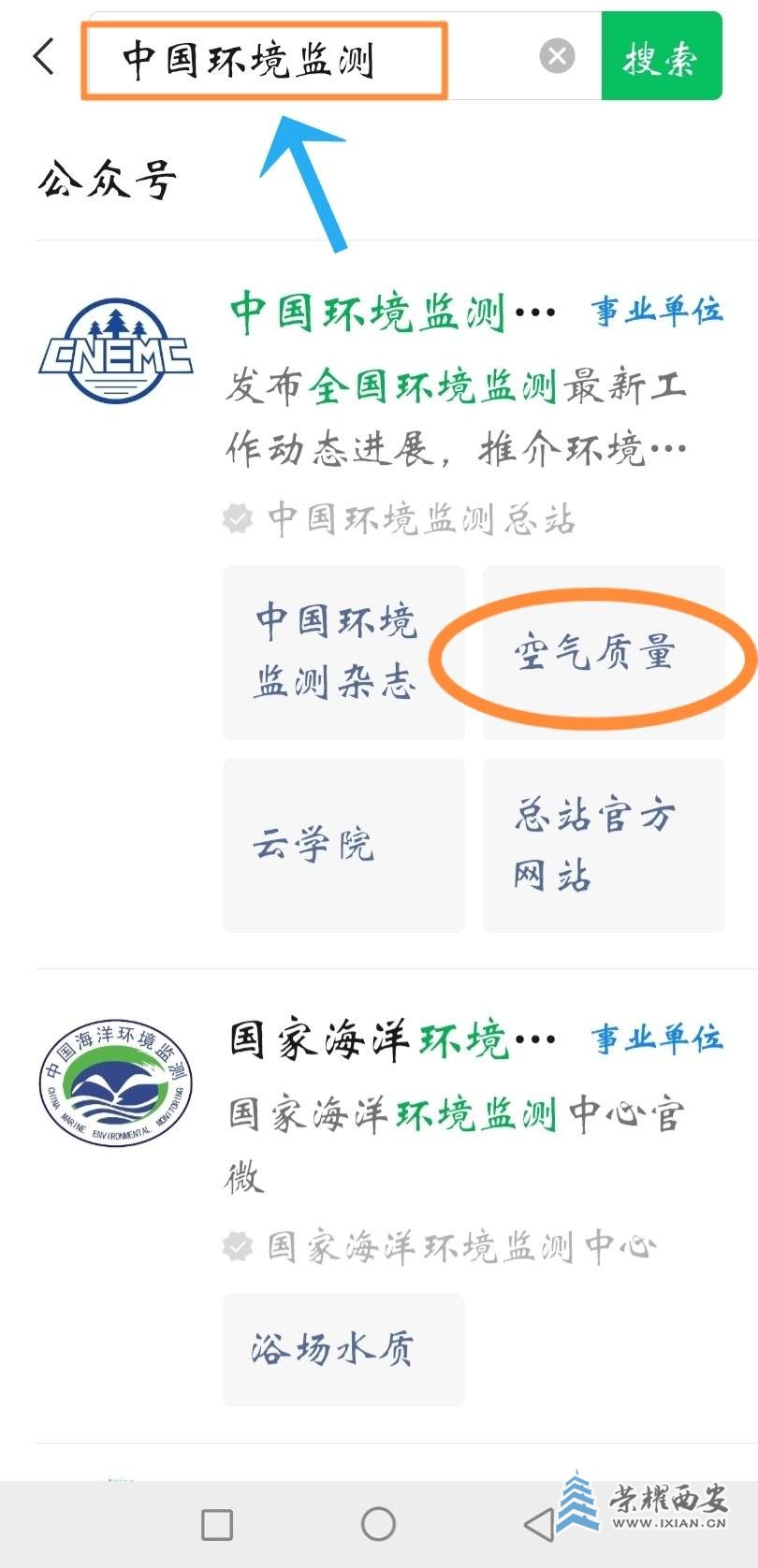Open the 总站官方网站 shortcut
The height and width of the screenshot is (1568, 758).
(x=604, y=844)
